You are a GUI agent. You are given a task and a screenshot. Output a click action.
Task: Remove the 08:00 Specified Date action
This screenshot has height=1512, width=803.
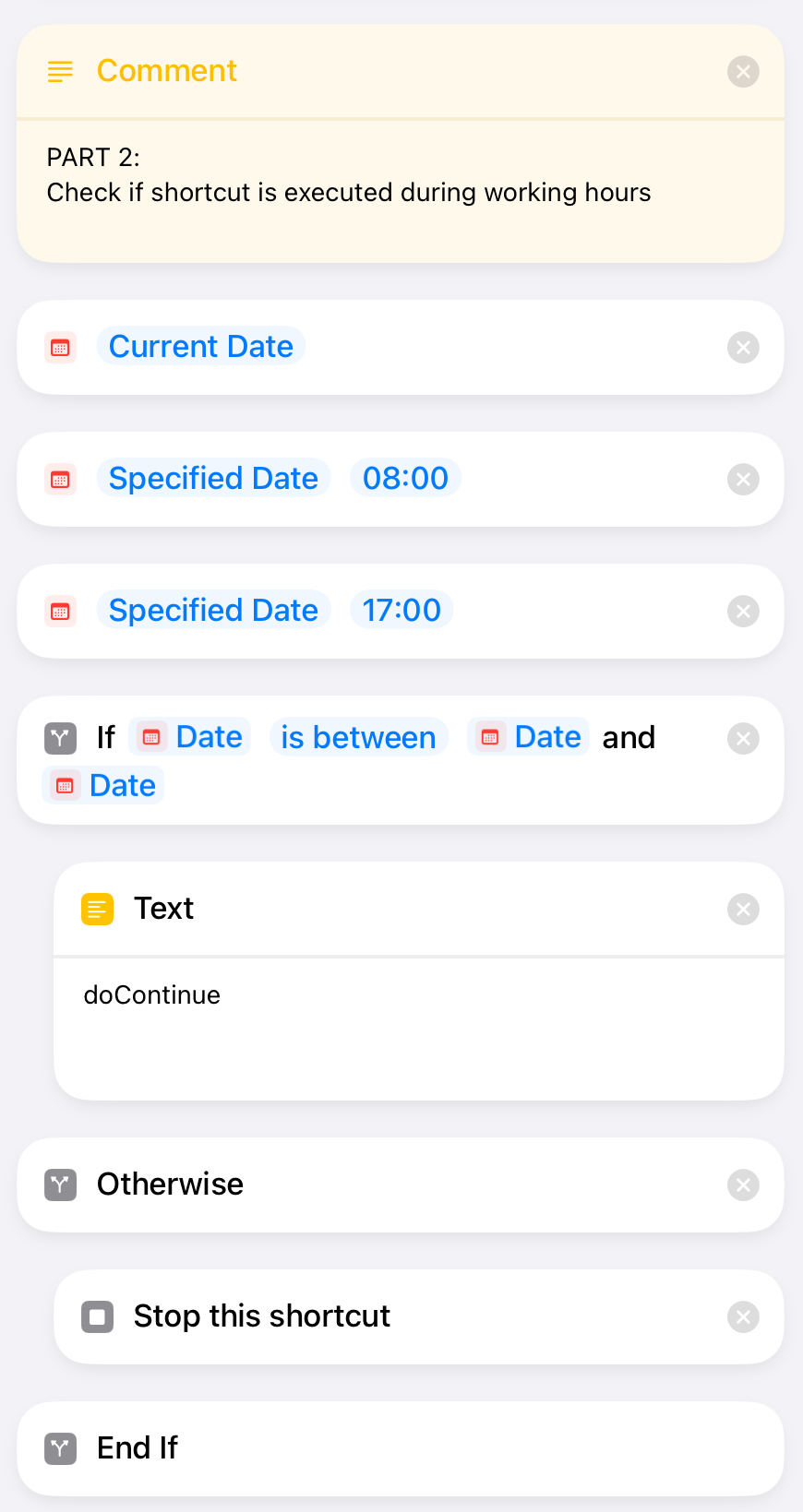pyautogui.click(x=743, y=479)
